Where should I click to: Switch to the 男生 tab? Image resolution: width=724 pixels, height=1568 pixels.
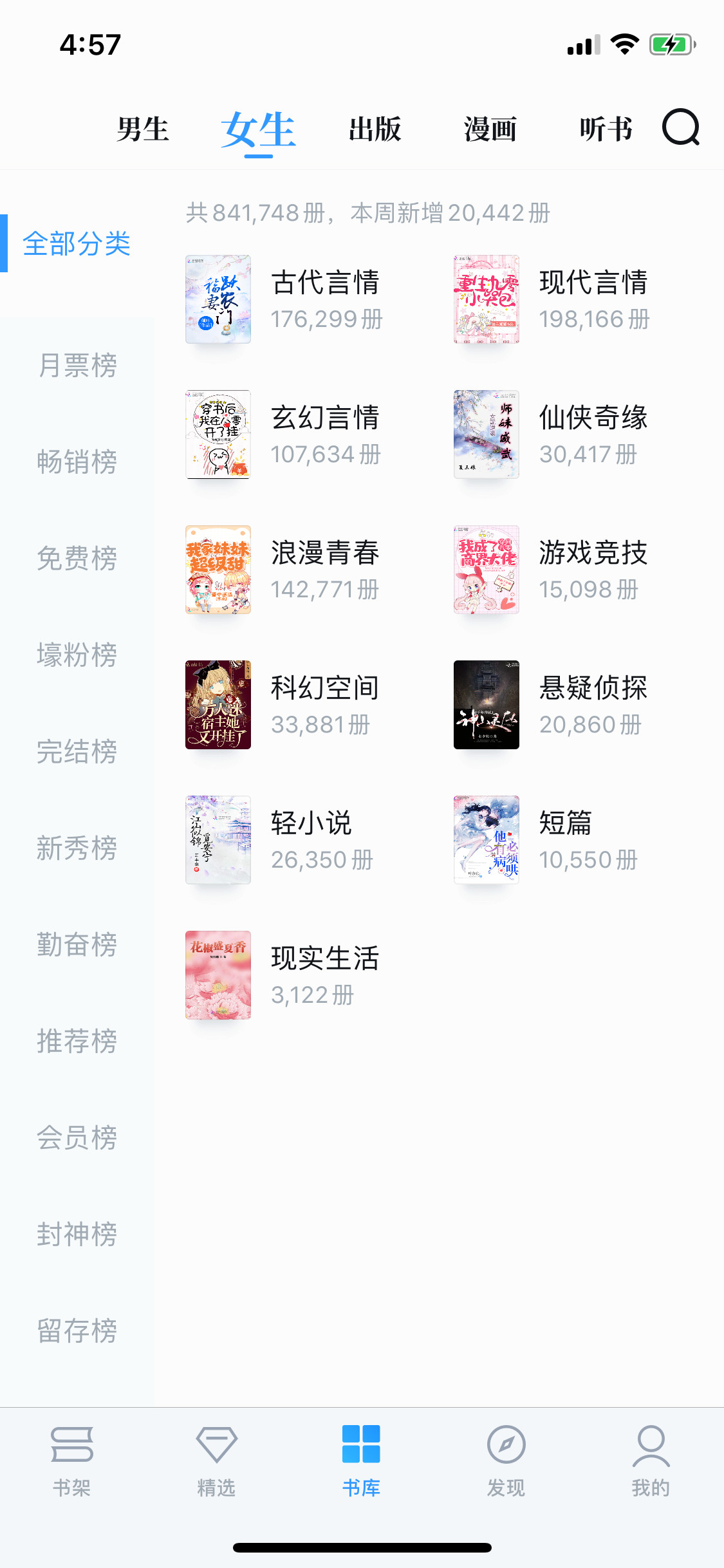point(142,128)
